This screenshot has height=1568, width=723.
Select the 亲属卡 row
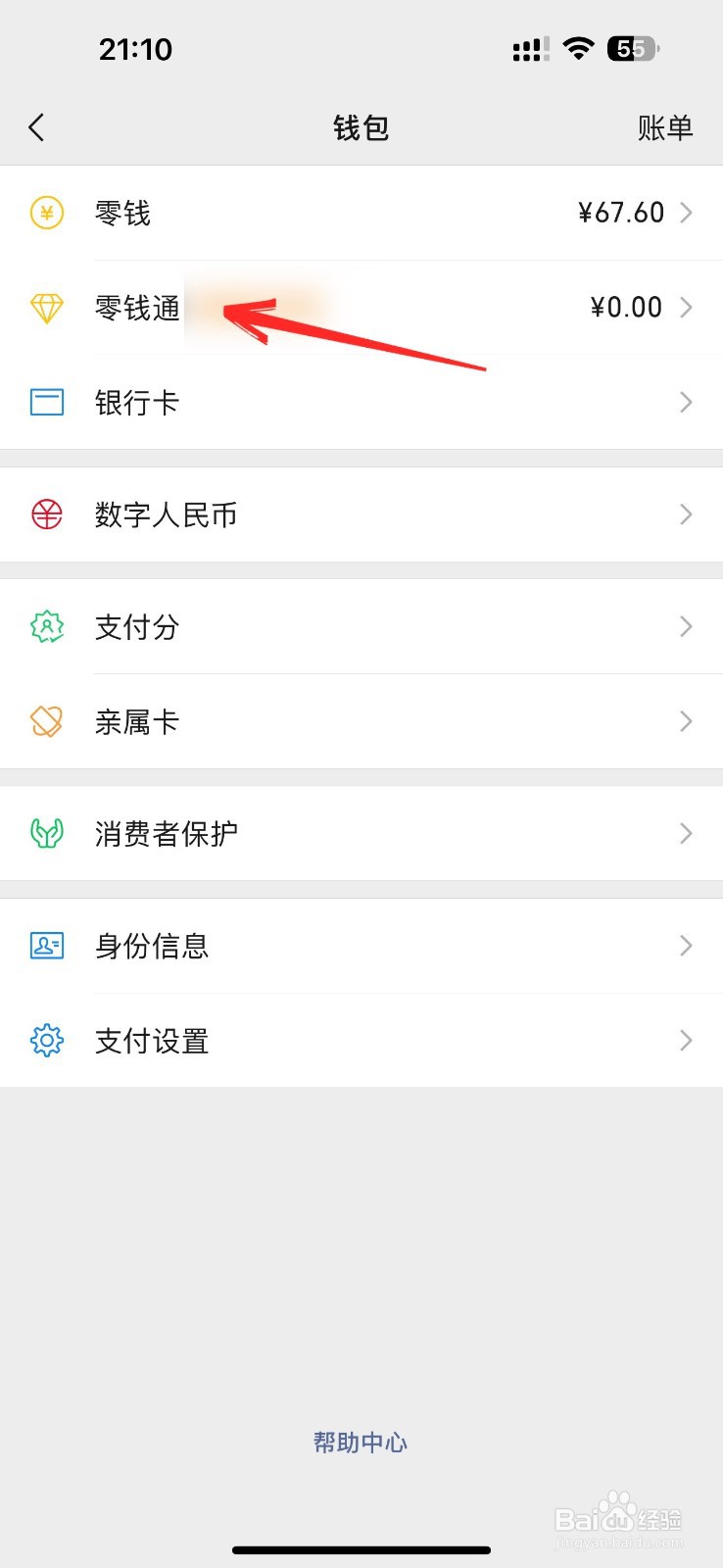click(361, 721)
